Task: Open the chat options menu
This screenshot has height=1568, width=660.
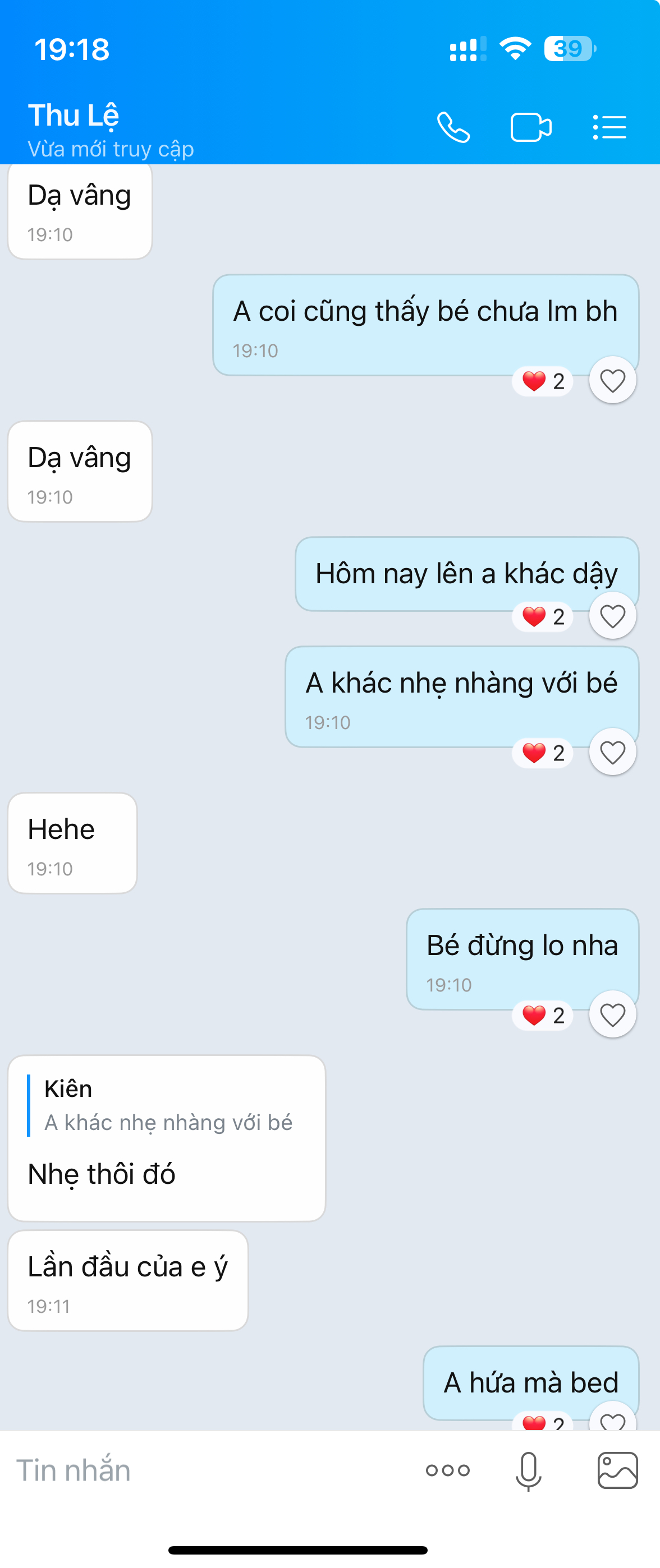Action: 609,127
